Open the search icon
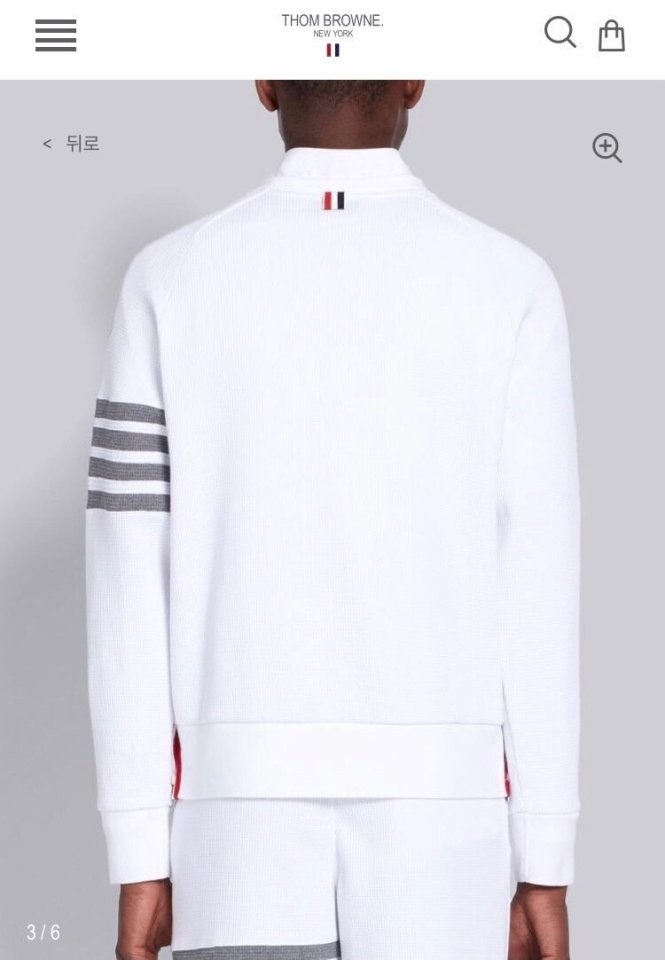This screenshot has width=665, height=960. (560, 33)
